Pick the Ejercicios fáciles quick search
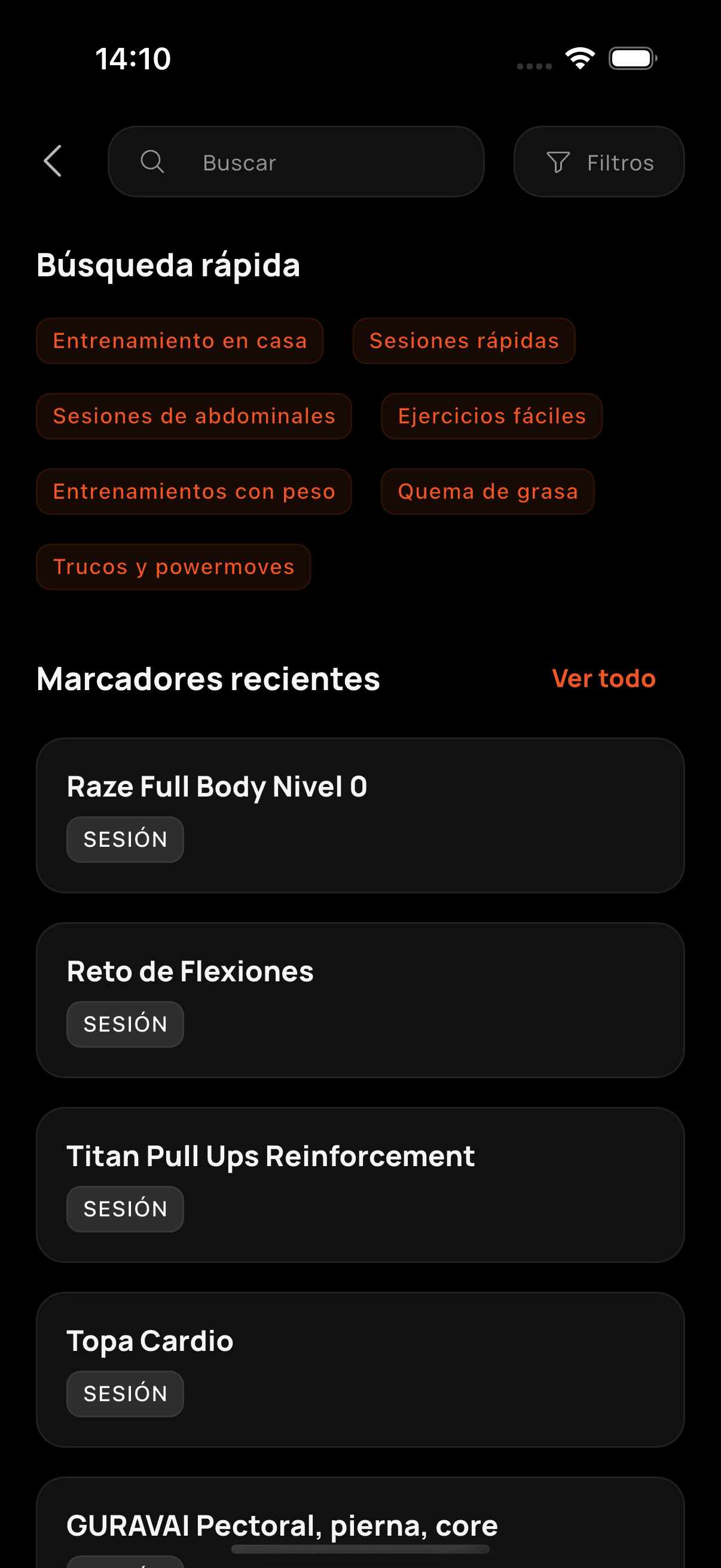The height and width of the screenshot is (1568, 721). point(491,416)
